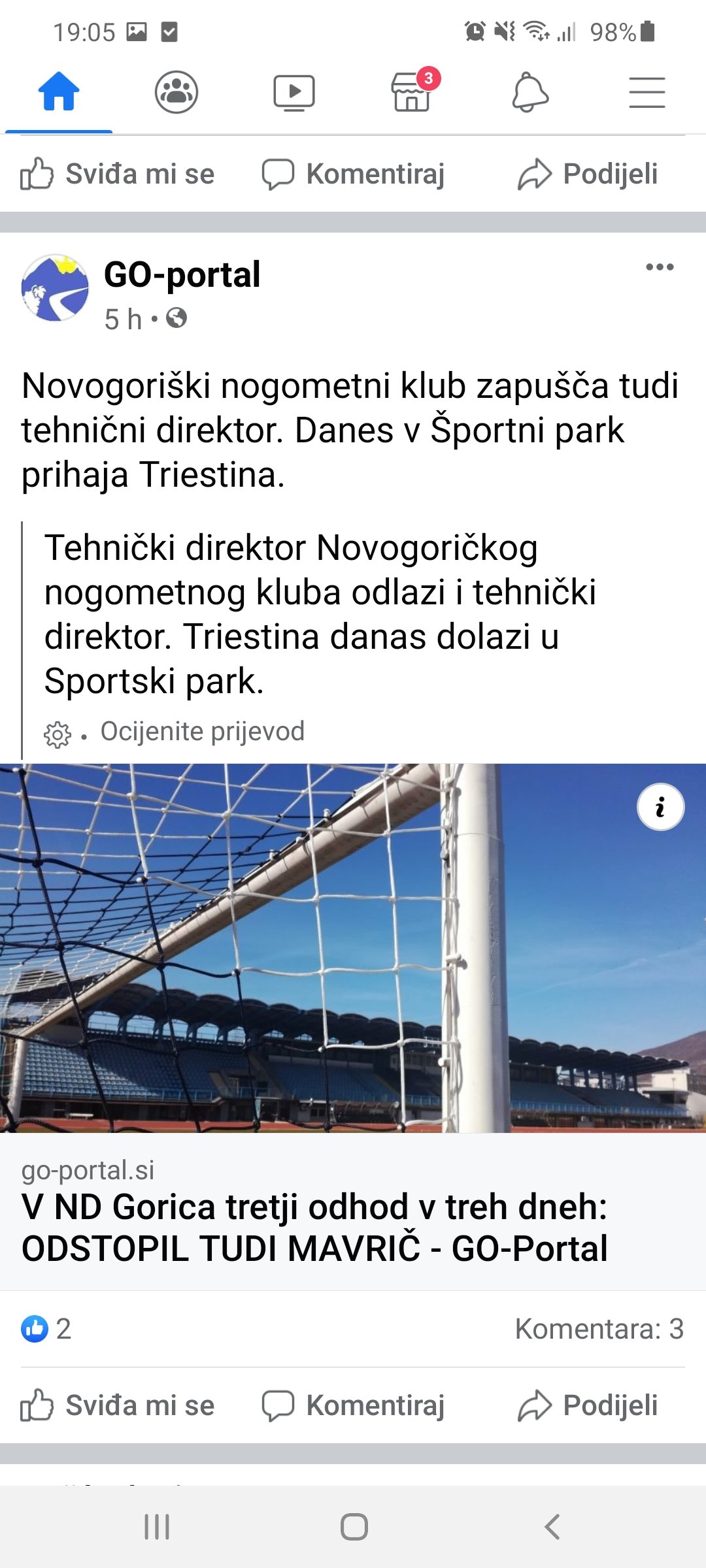Open the notifications bell tab
This screenshot has width=706, height=1568.
[529, 92]
